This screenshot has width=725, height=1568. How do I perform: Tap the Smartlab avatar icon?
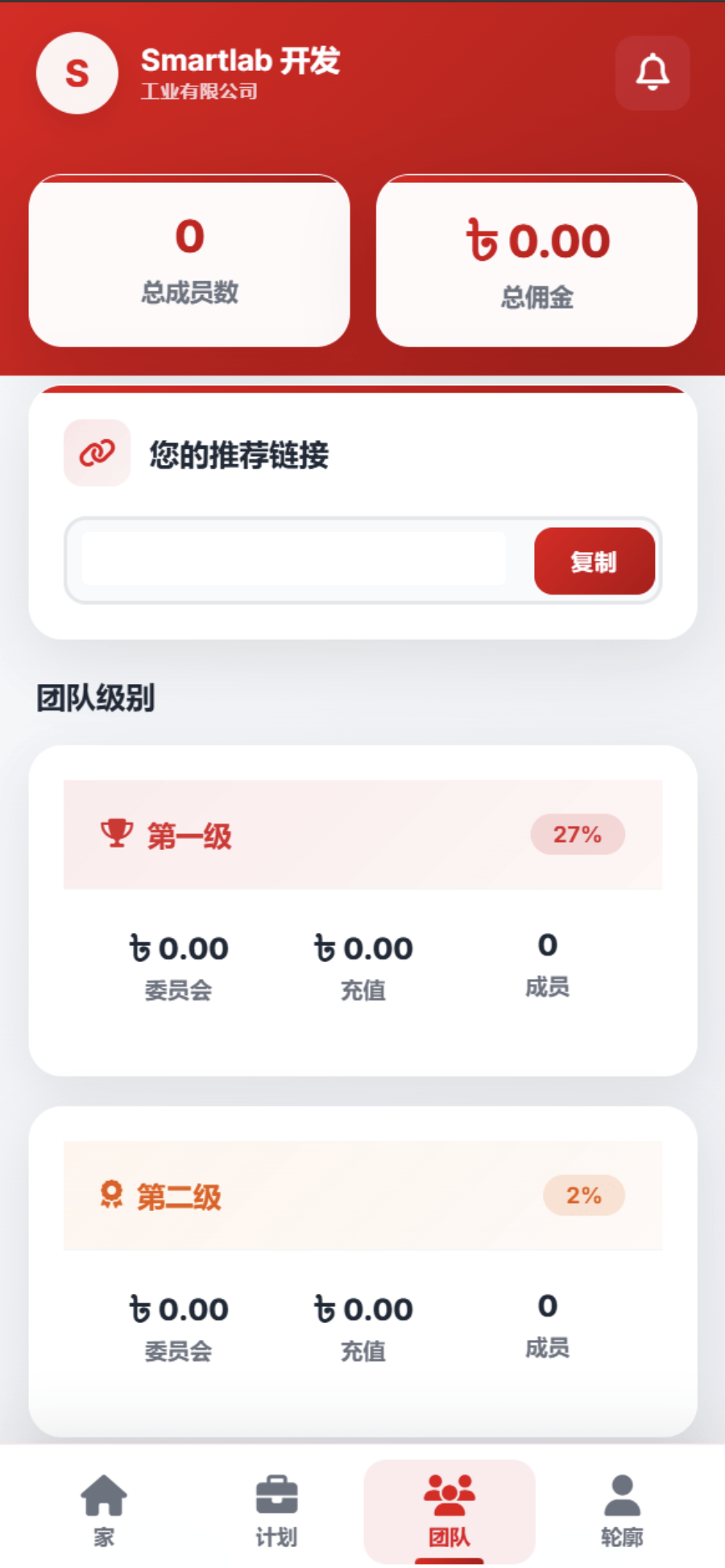pyautogui.click(x=77, y=73)
